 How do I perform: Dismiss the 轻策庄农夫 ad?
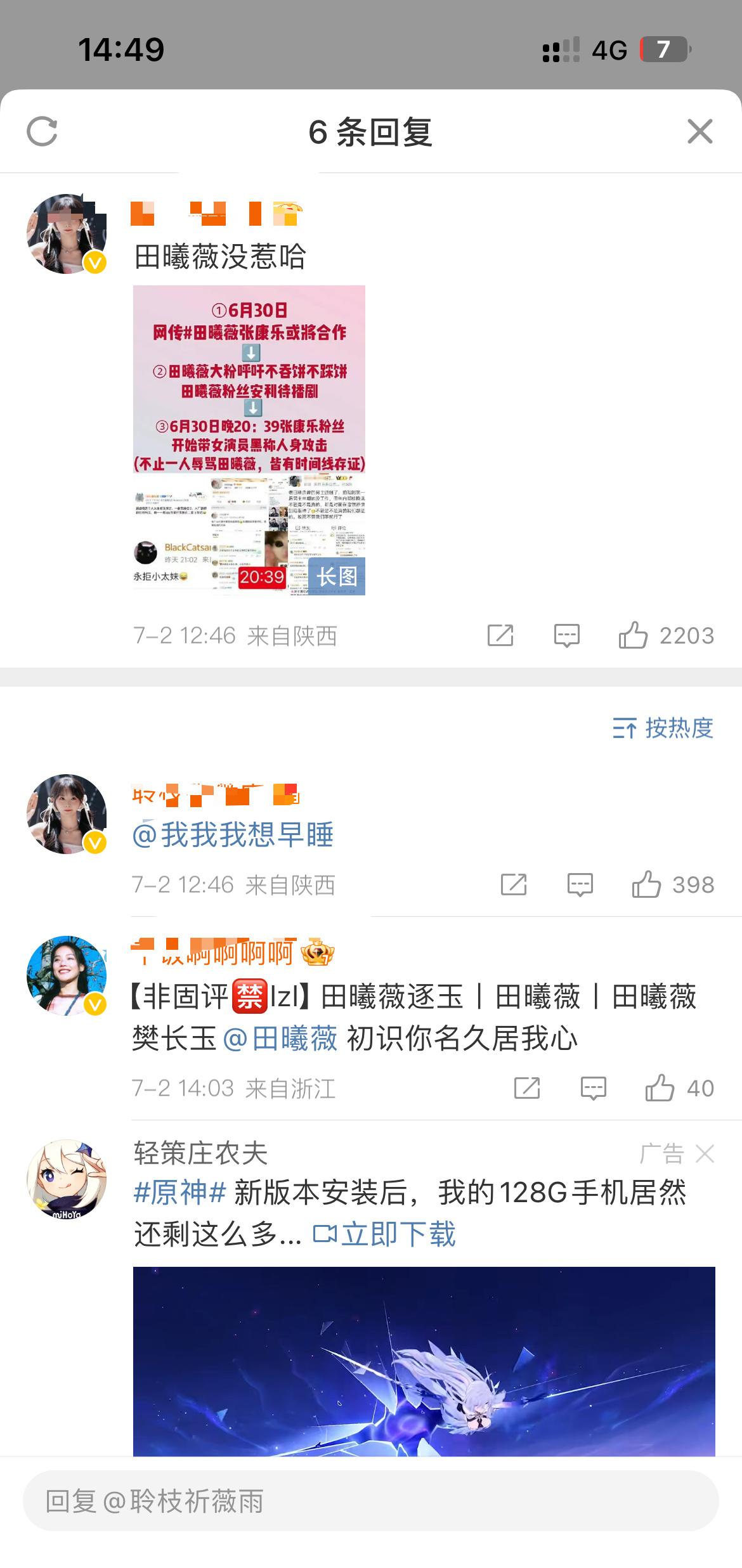[705, 1154]
